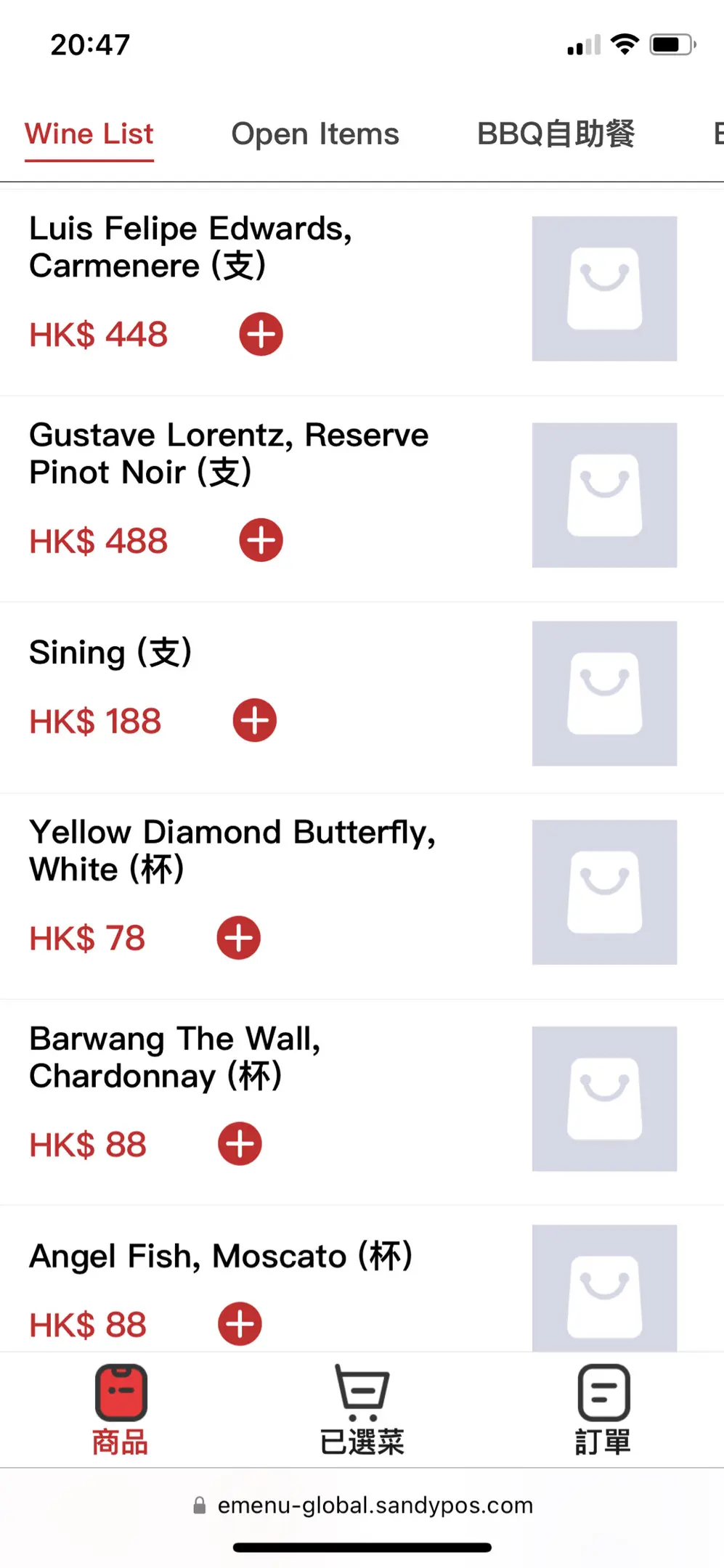Add Gustave Lorentz Reserve Pinot Noir

[x=261, y=540]
